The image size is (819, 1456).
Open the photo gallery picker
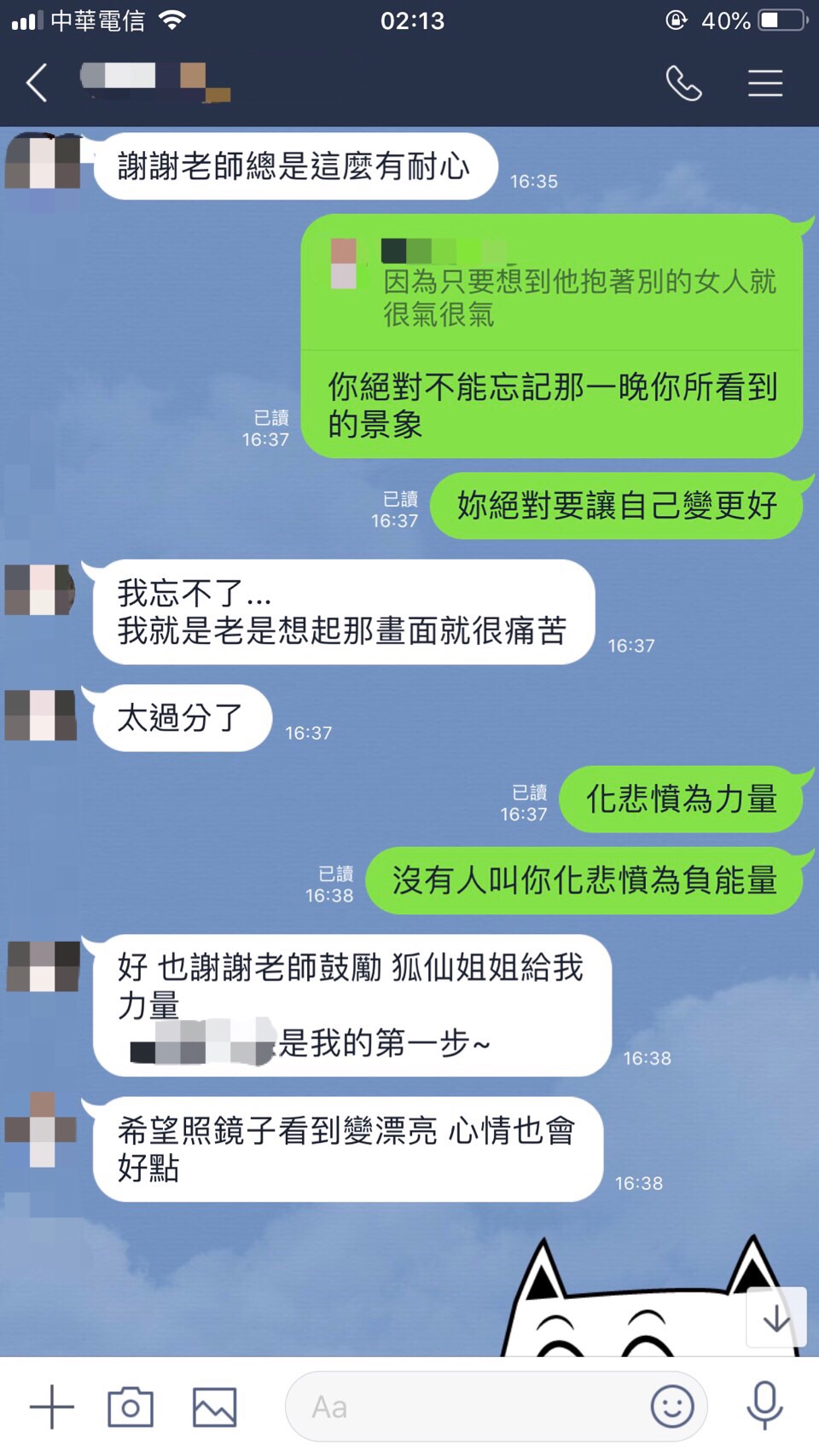click(x=214, y=1407)
